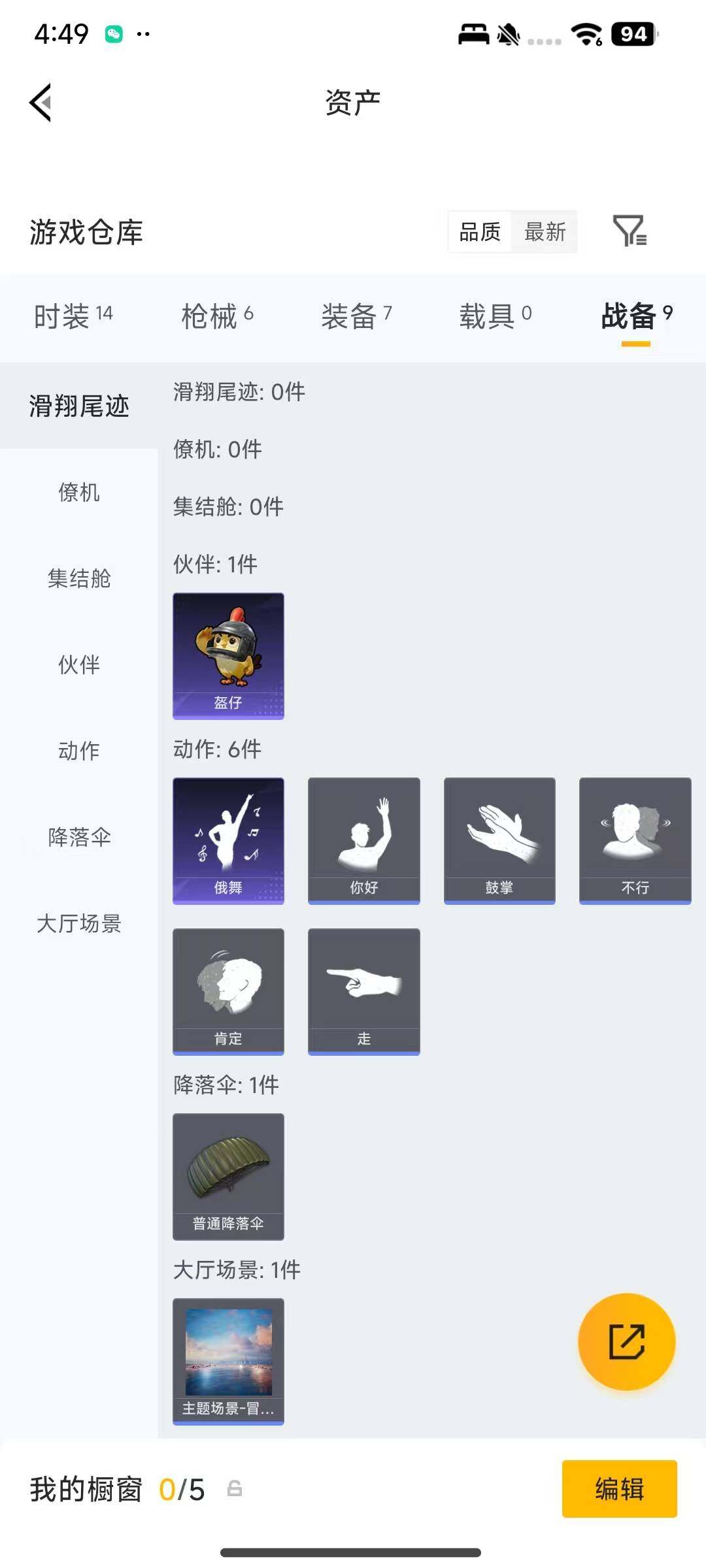Click the back arrow on 资产 page
Image resolution: width=706 pixels, height=1568 pixels.
[x=39, y=101]
